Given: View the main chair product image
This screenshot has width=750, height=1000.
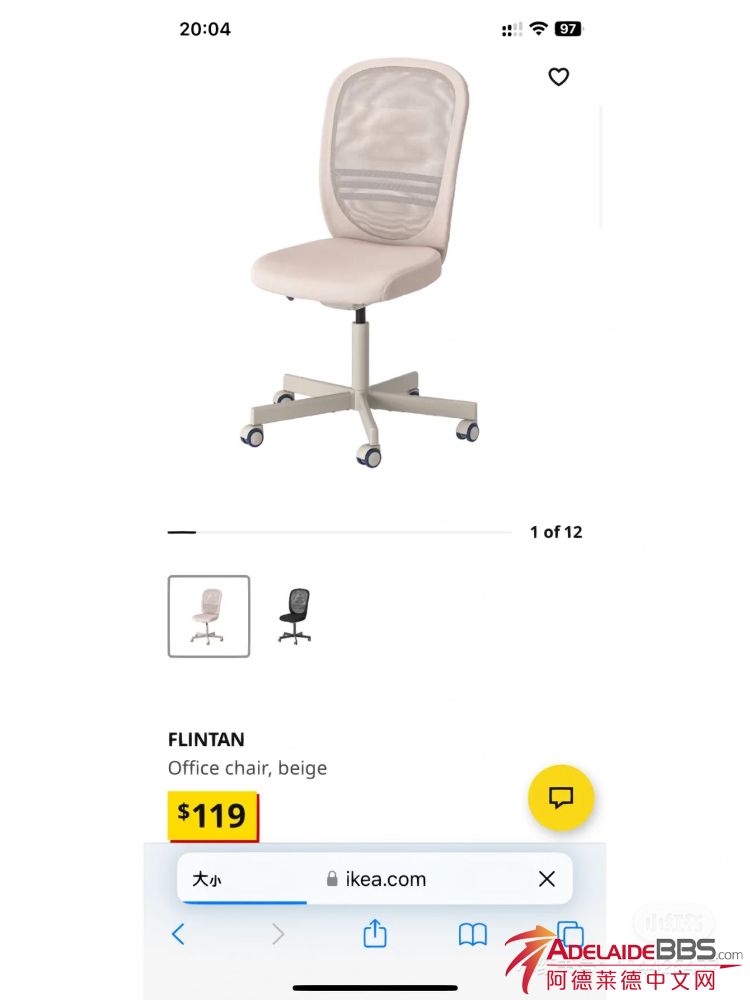Looking at the screenshot, I should 360,265.
